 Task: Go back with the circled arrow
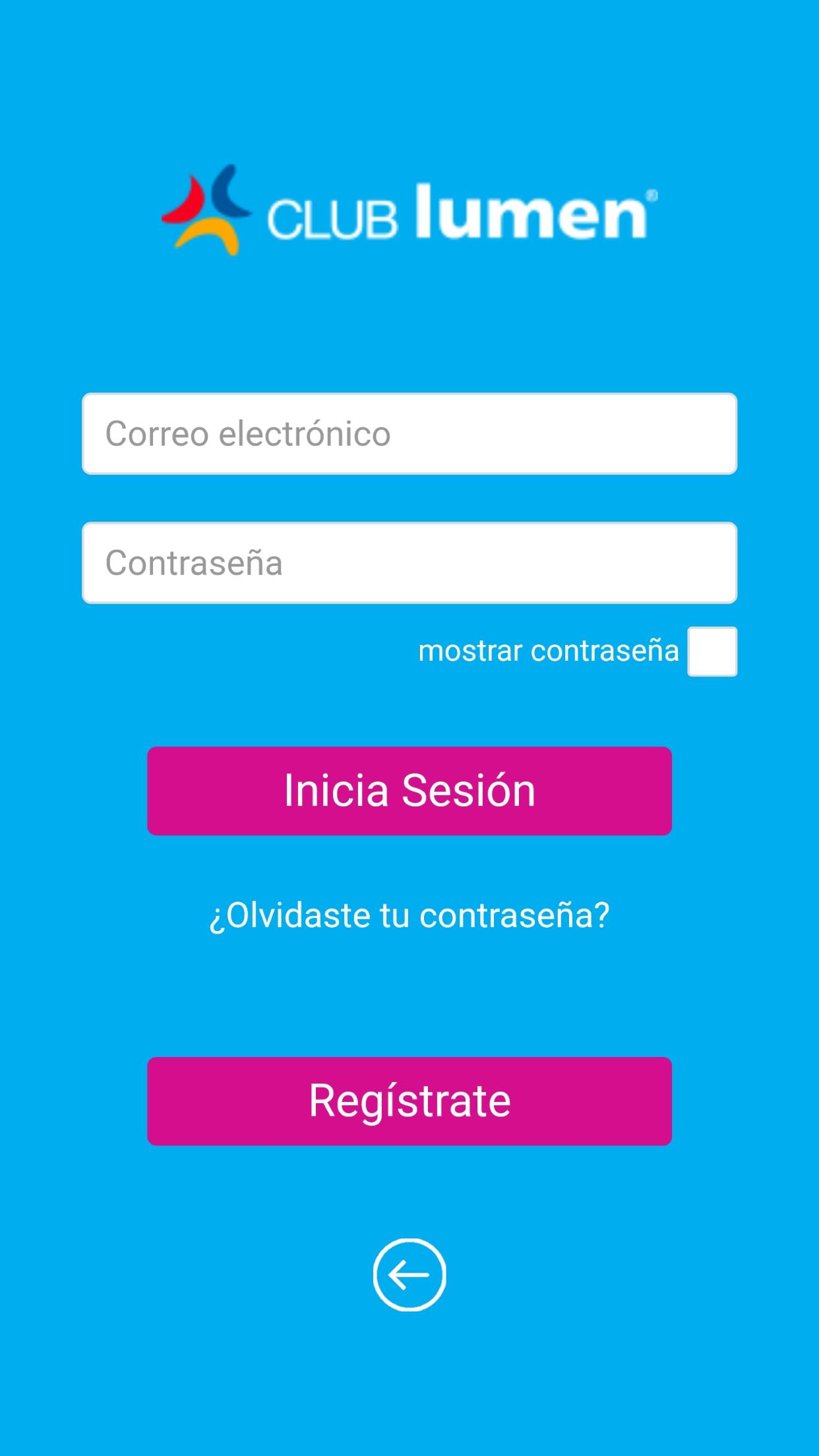click(x=409, y=1275)
